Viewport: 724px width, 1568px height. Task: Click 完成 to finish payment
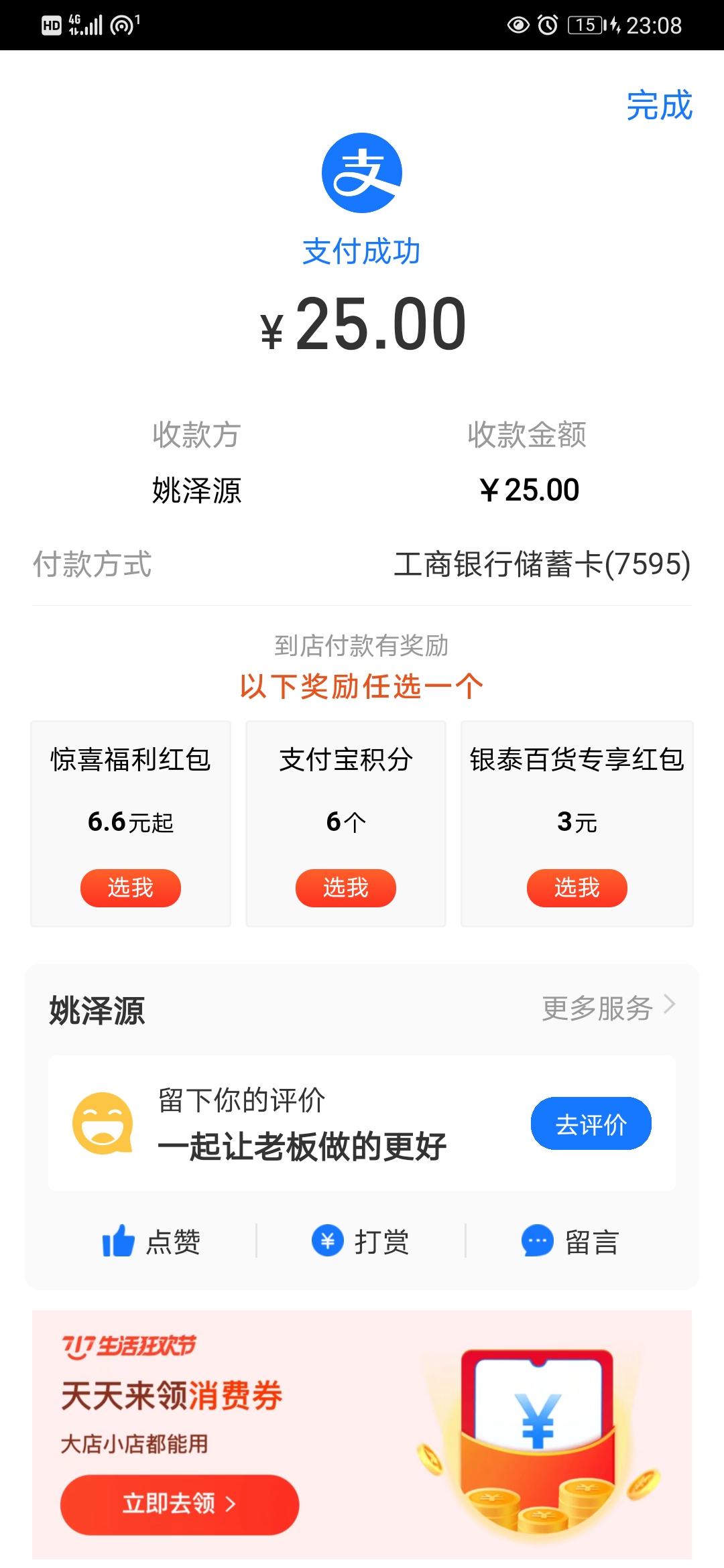(x=659, y=106)
